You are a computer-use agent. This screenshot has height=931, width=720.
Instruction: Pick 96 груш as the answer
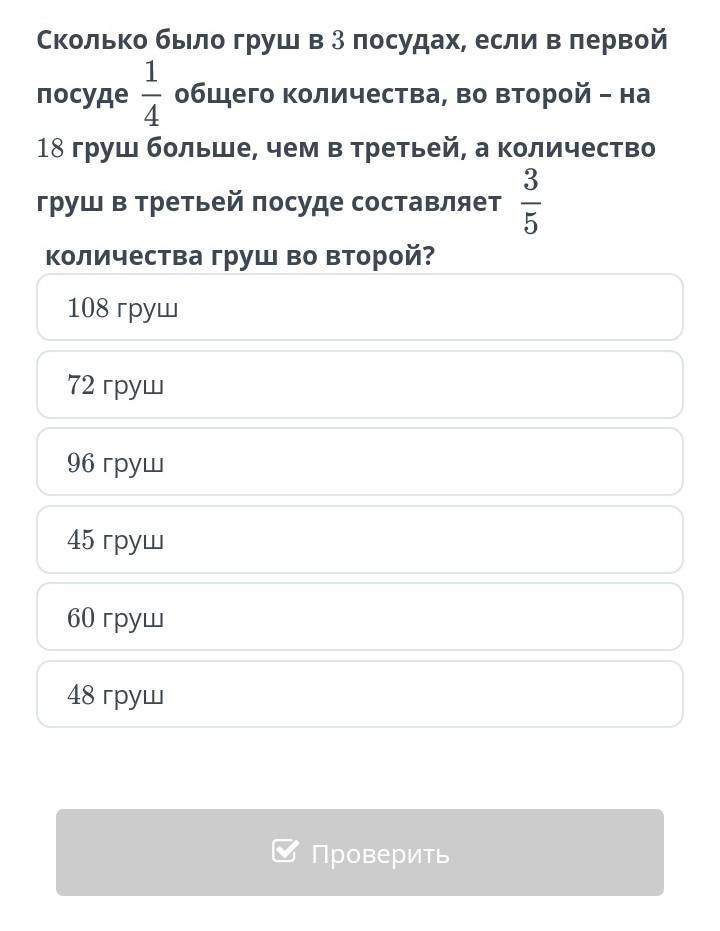[360, 462]
